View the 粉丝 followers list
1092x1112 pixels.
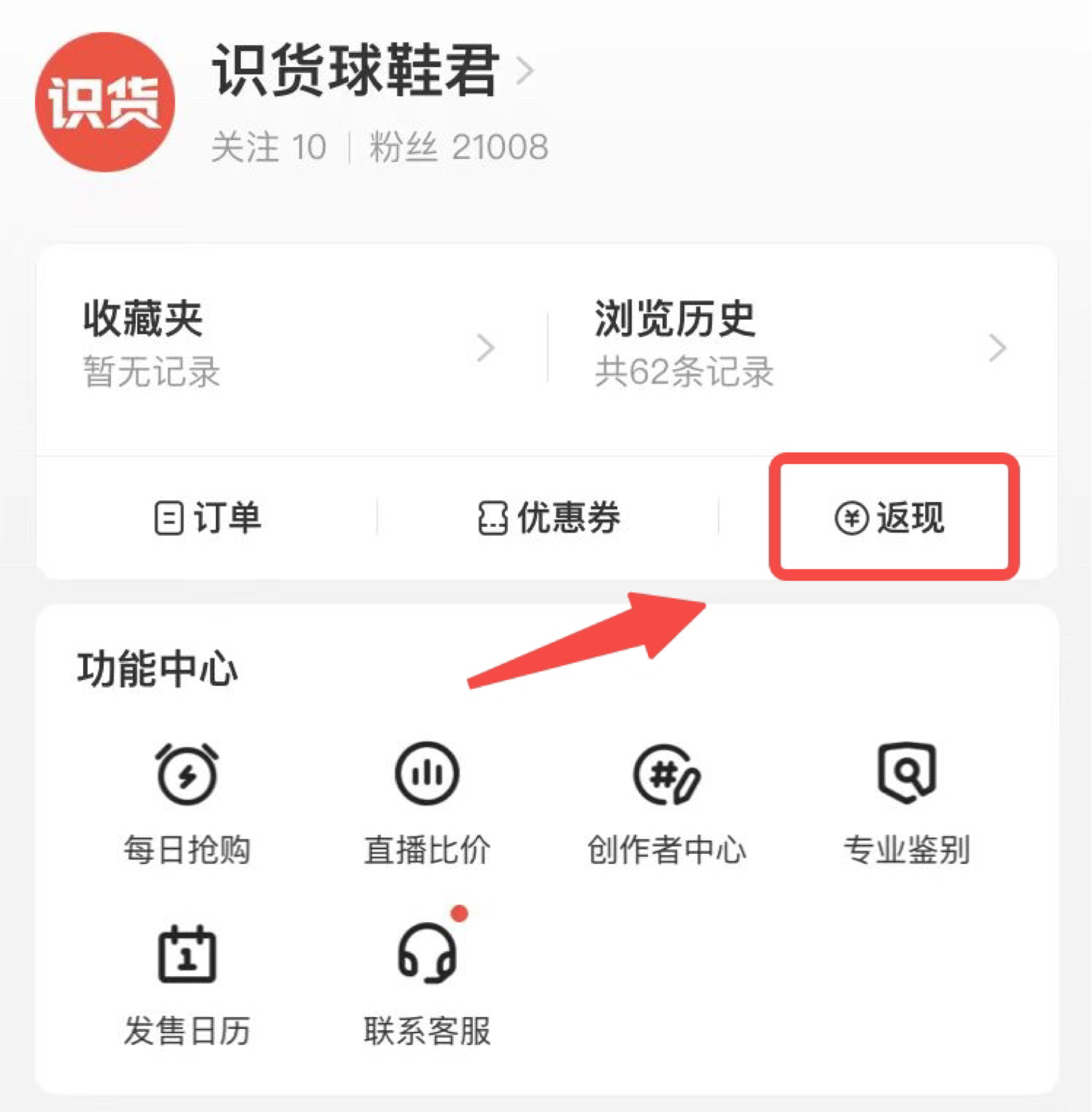459,148
